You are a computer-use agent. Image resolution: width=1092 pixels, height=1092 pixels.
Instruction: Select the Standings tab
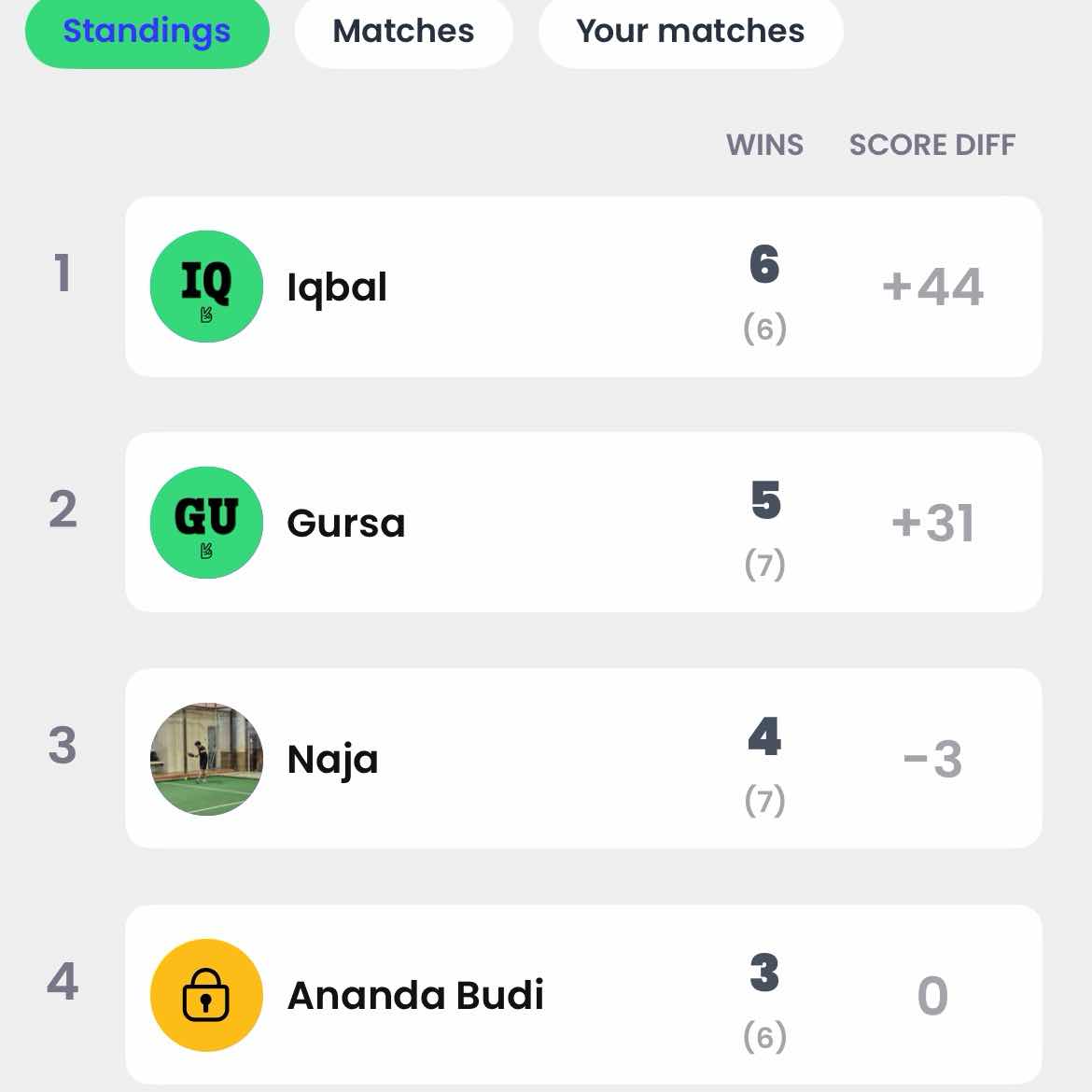pos(147,32)
